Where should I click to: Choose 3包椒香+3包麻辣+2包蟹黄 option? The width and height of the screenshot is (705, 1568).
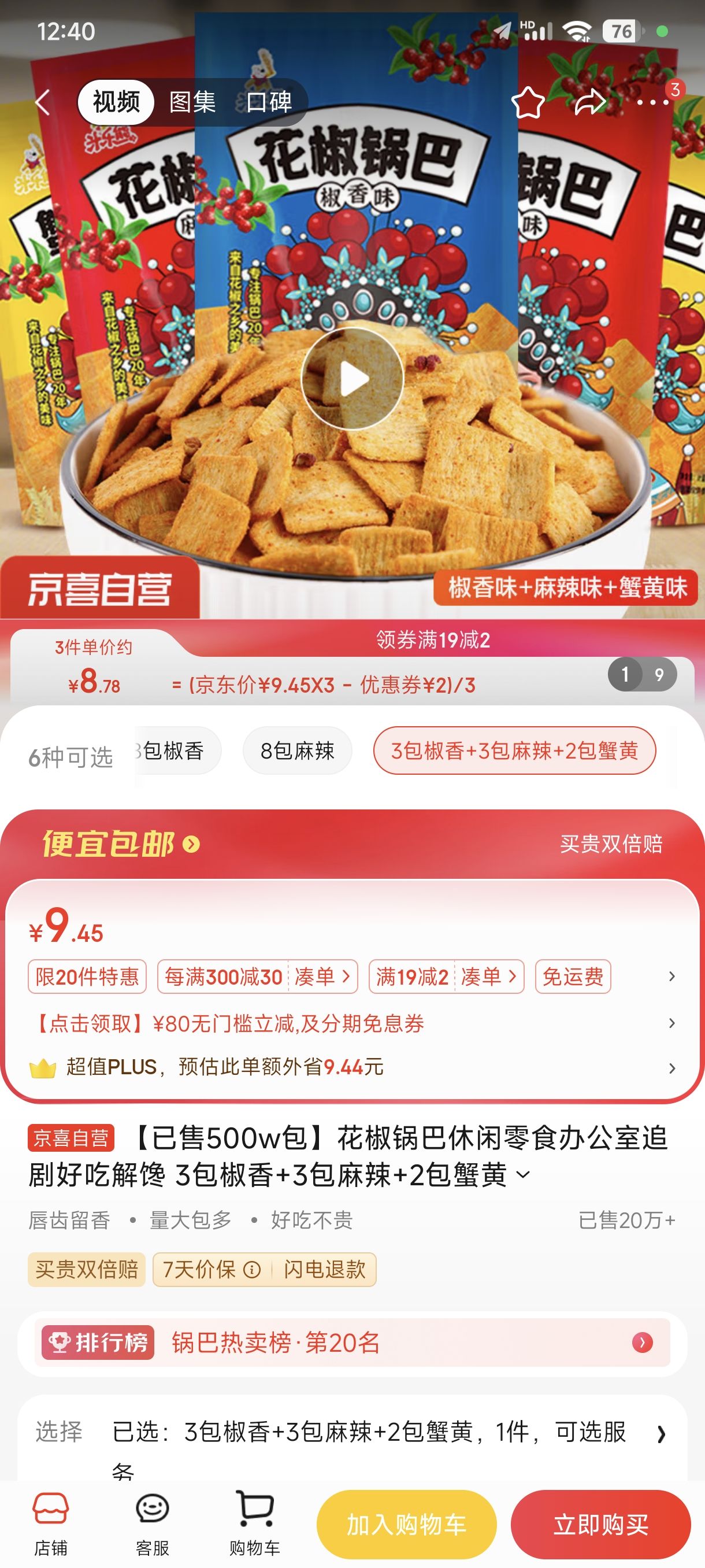514,750
